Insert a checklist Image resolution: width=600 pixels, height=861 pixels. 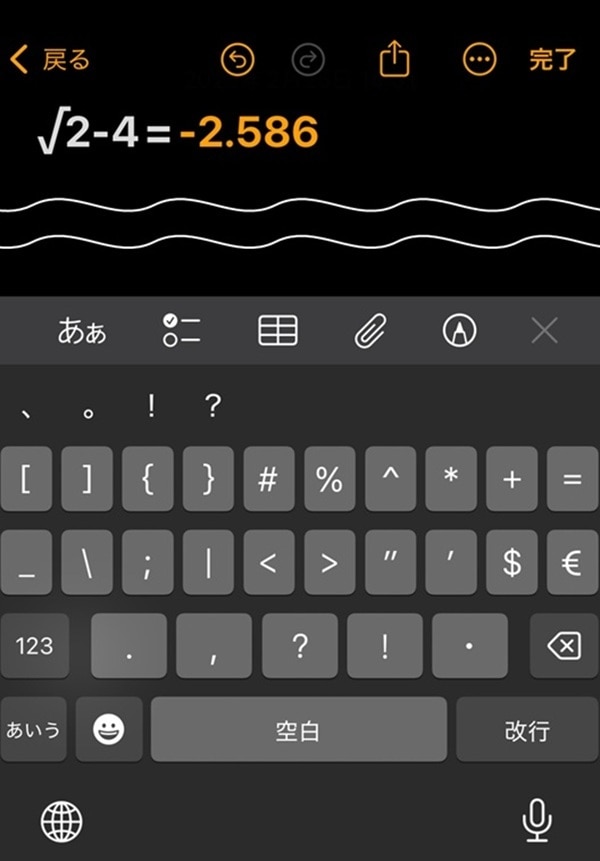(181, 331)
